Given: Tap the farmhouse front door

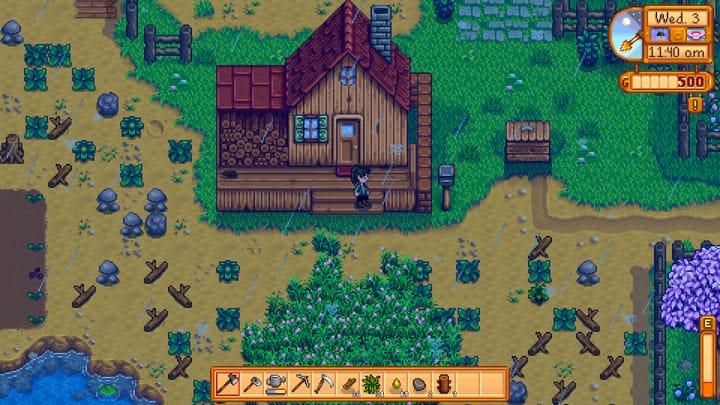Looking at the screenshot, I should tap(348, 140).
